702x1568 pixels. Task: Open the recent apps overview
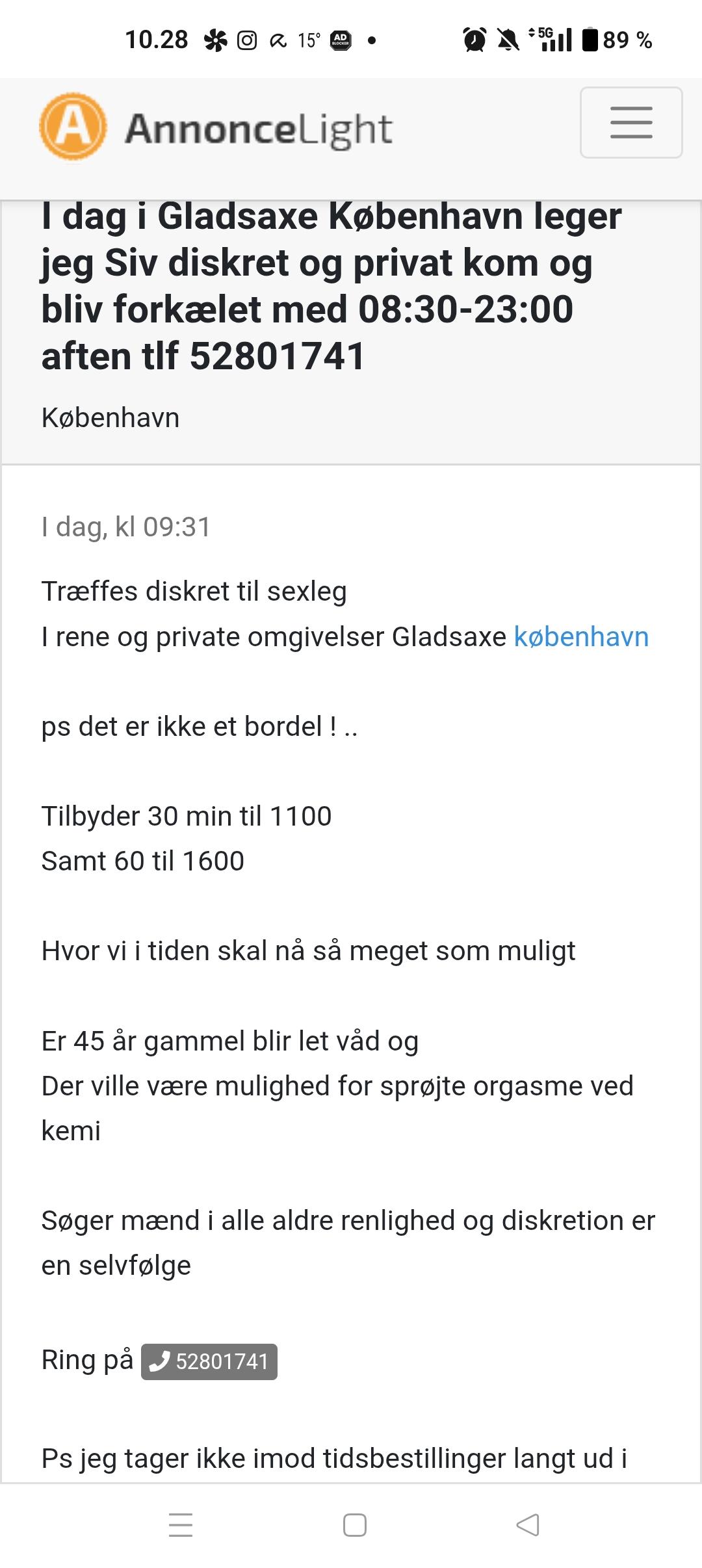pyautogui.click(x=181, y=1524)
